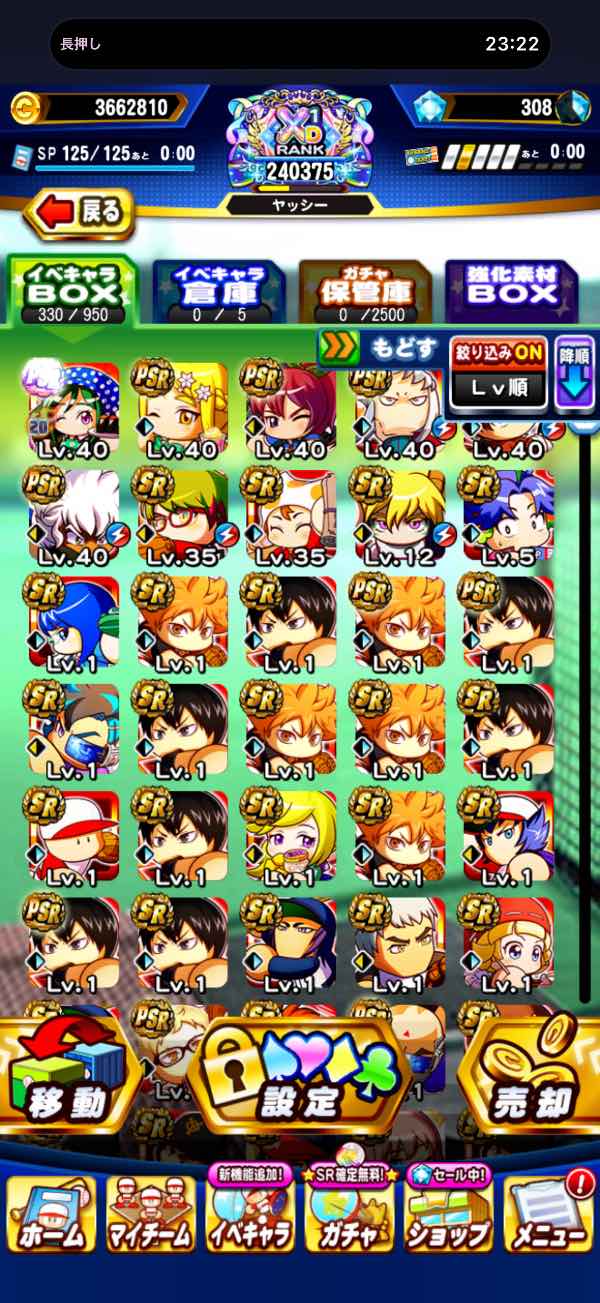Tap the 戻る back button
The image size is (600, 1303).
[x=80, y=212]
